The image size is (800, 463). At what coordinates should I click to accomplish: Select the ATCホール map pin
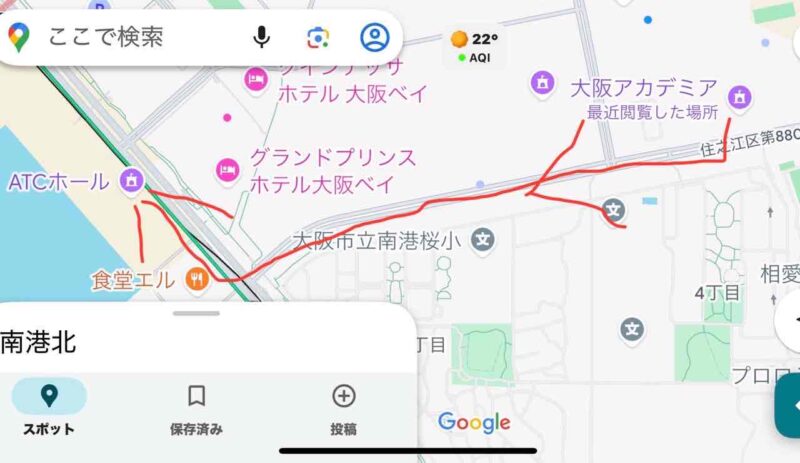[x=129, y=181]
